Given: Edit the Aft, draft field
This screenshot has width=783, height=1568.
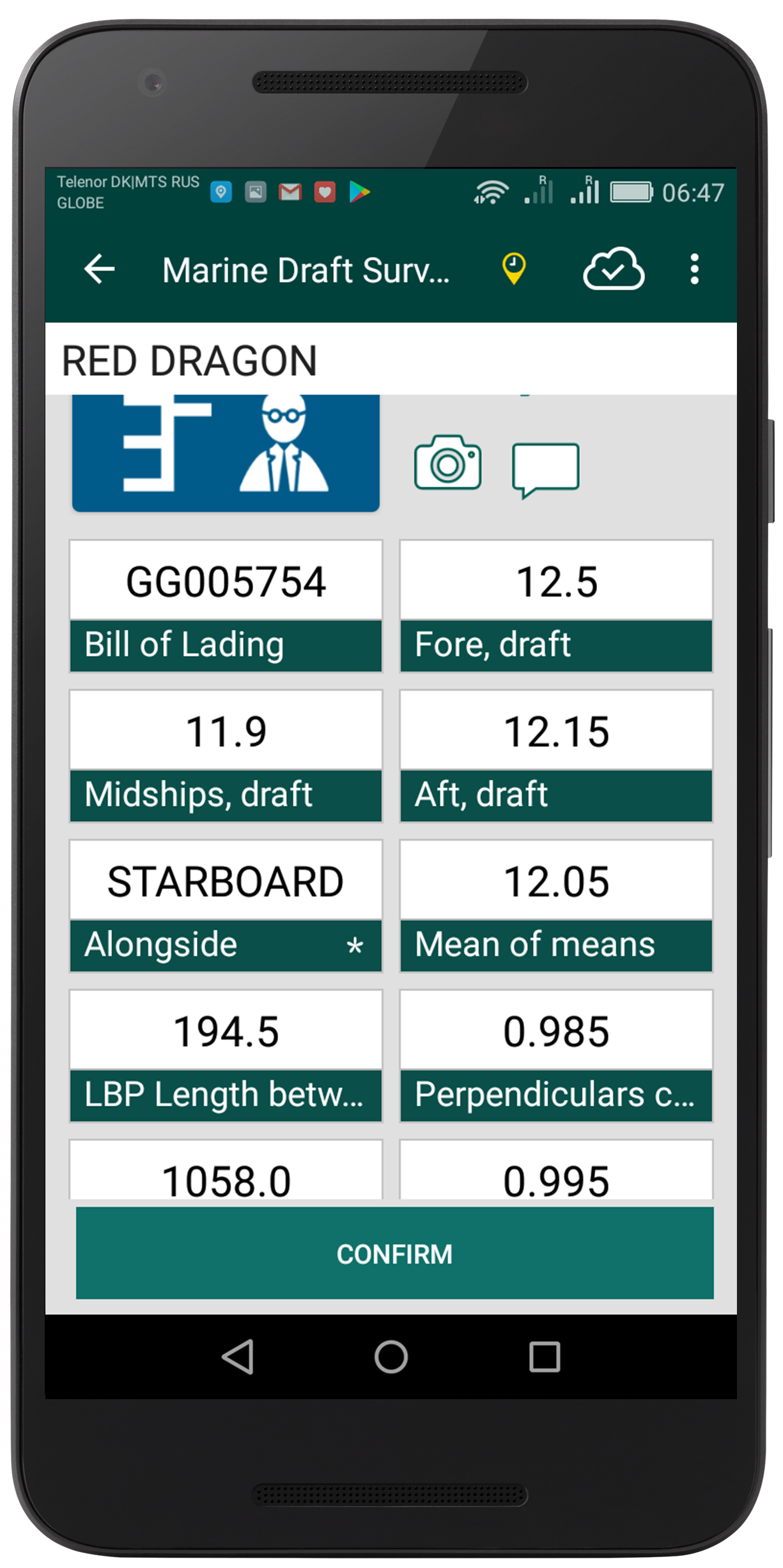Looking at the screenshot, I should pyautogui.click(x=556, y=755).
